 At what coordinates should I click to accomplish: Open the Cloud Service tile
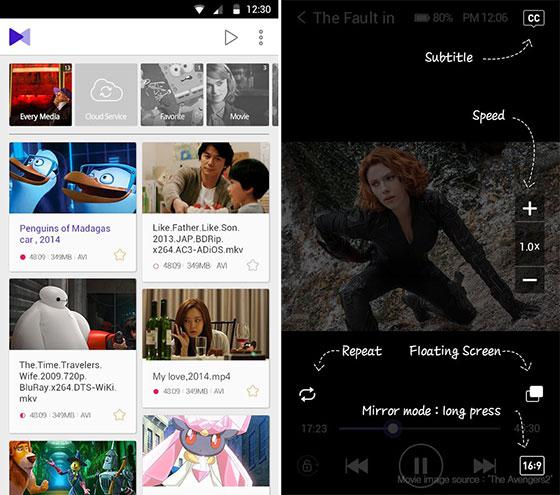[106, 95]
